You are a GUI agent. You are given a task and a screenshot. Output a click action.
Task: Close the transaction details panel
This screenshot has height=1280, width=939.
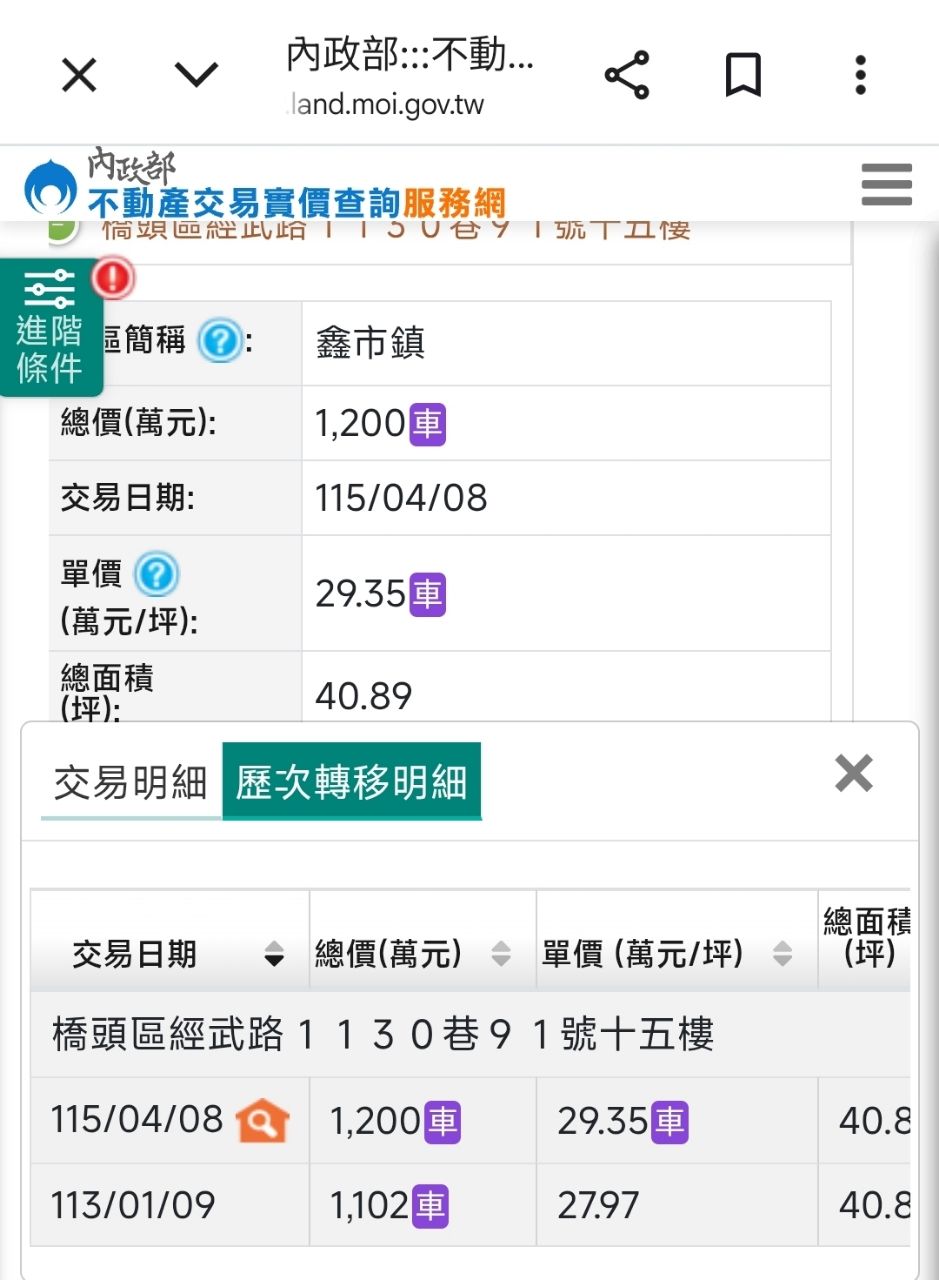(x=854, y=774)
